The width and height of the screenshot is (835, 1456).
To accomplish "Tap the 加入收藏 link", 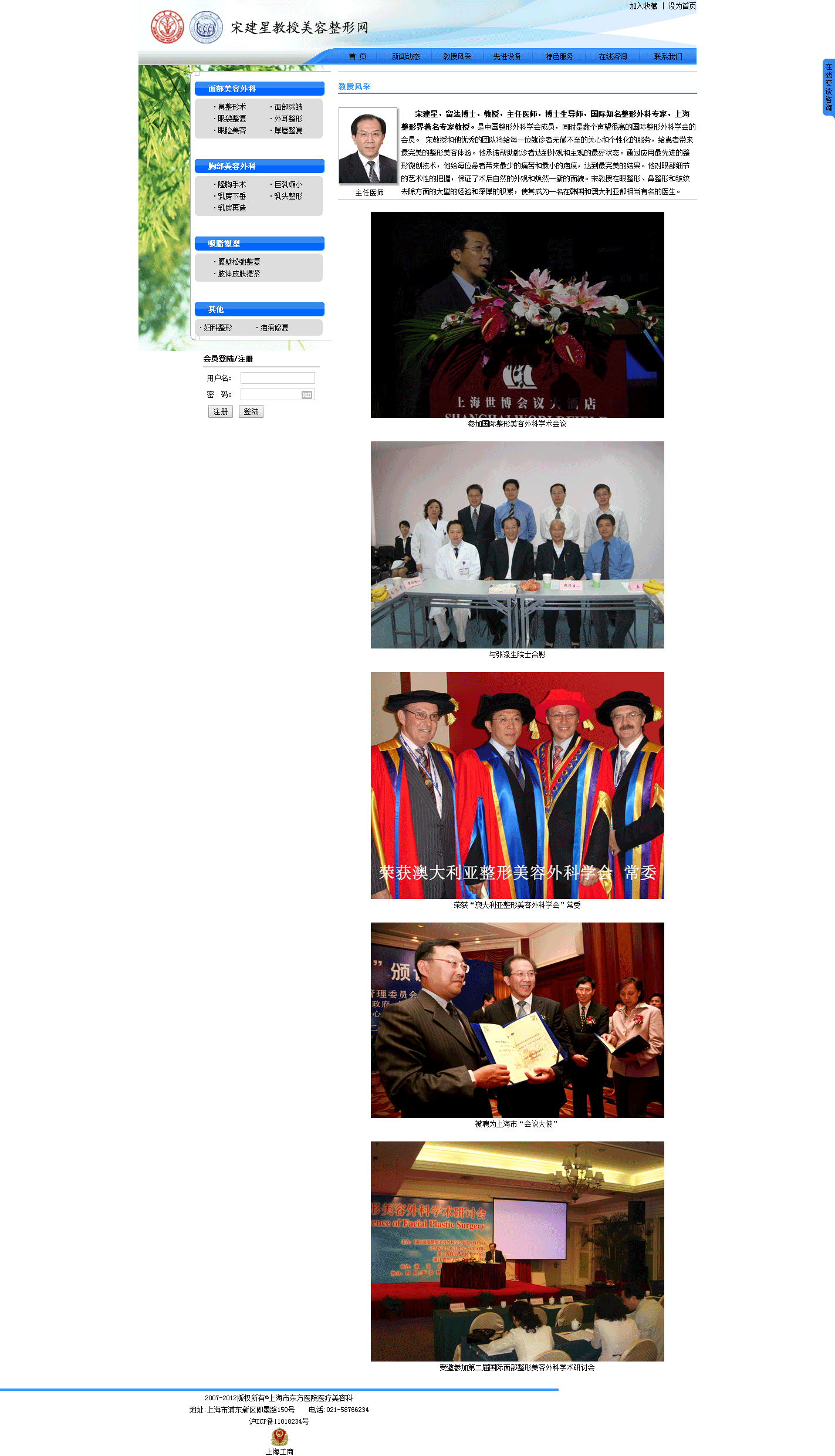I will pyautogui.click(x=643, y=6).
